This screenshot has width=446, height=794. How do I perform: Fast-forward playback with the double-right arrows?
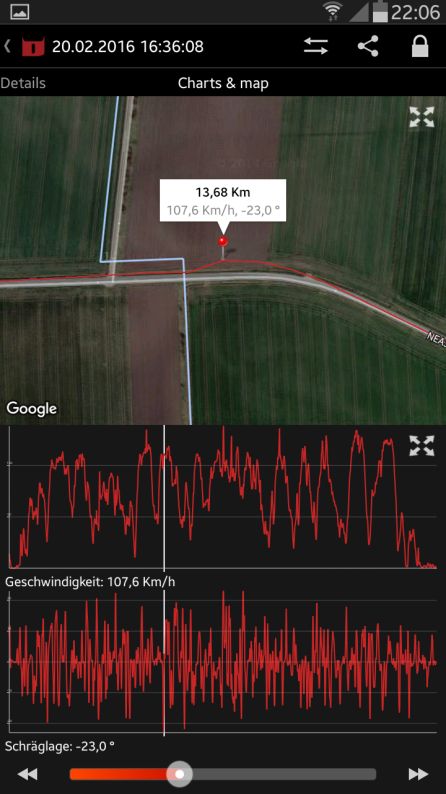click(418, 774)
